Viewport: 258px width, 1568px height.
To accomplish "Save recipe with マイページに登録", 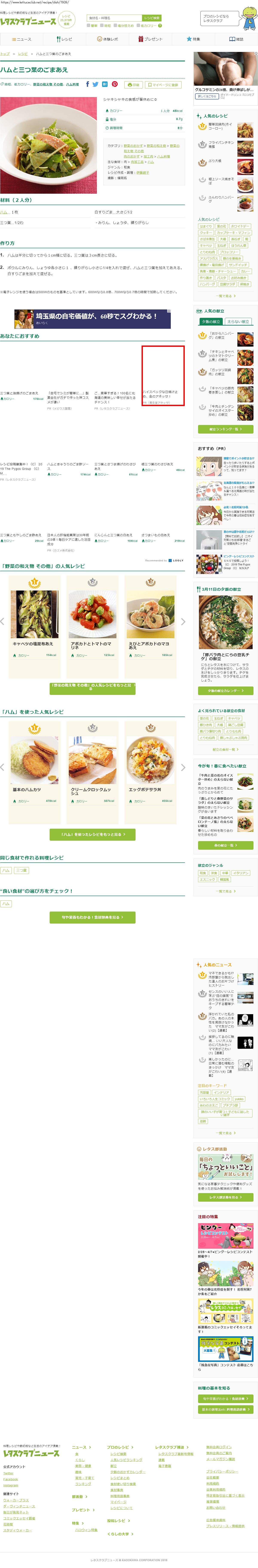I will click(163, 85).
